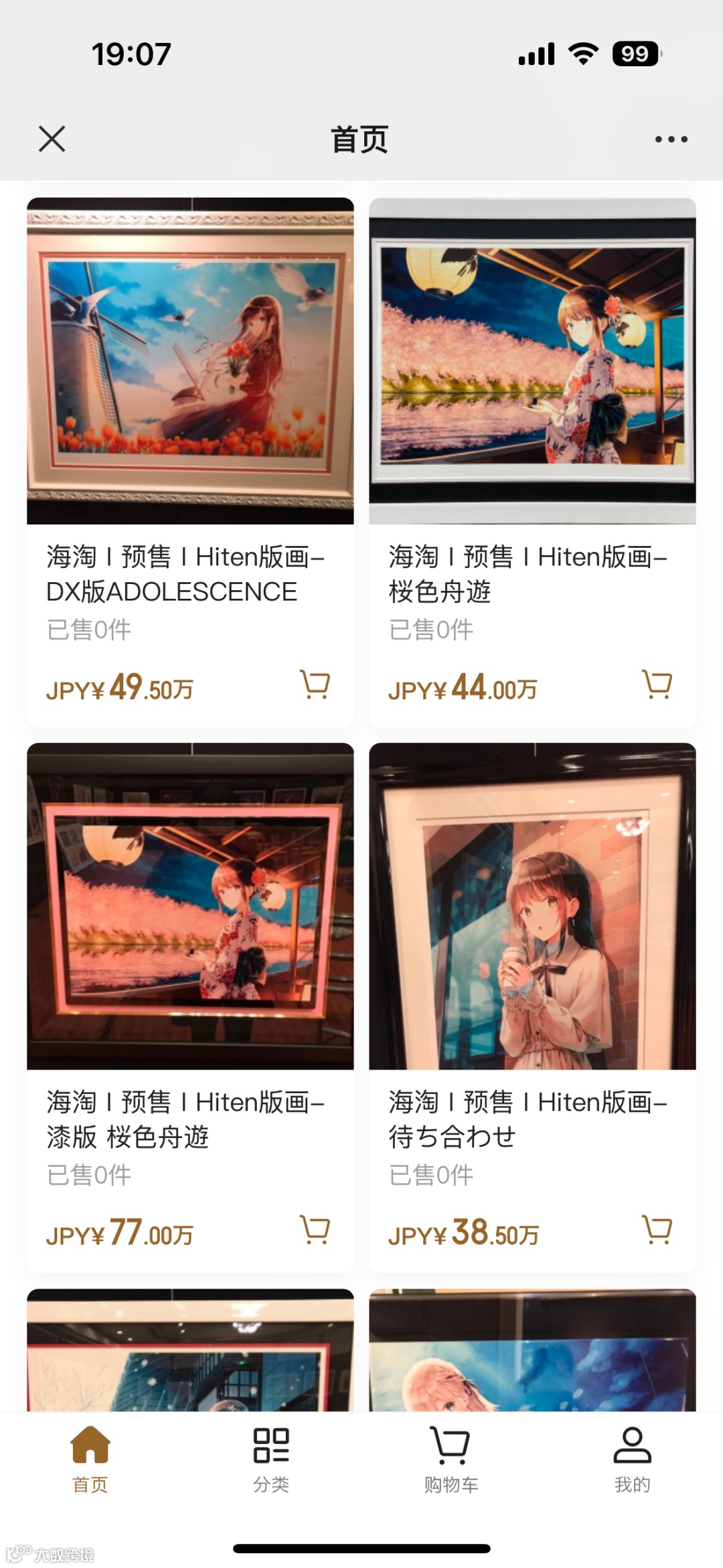Add 漆版 桜色舟遊 to the cart
This screenshot has width=723, height=1568.
pos(315,1230)
